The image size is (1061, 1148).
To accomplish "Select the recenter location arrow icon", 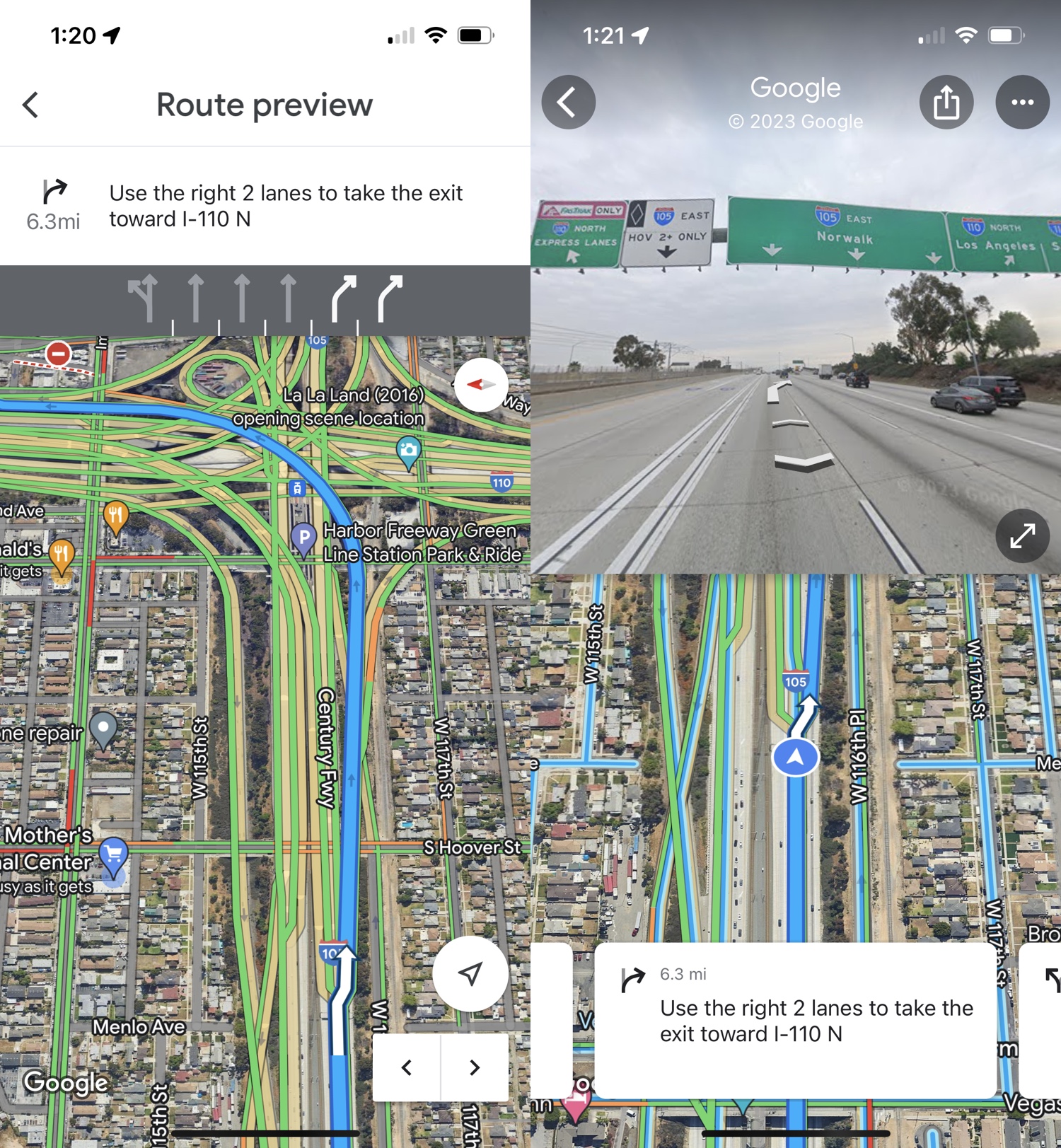I will coord(472,972).
